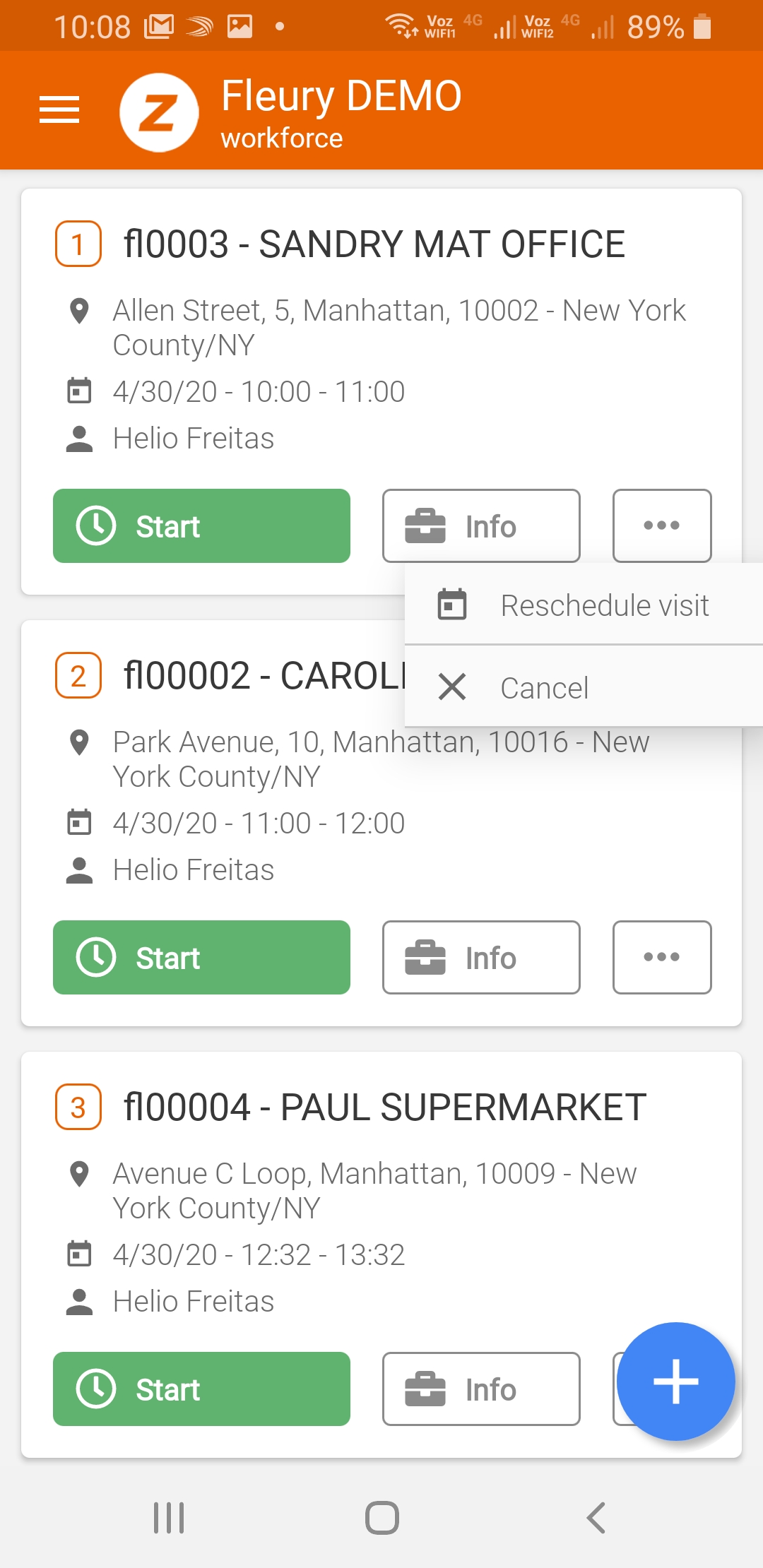Start the fl00002 visit on Park Avenue

pyautogui.click(x=201, y=958)
